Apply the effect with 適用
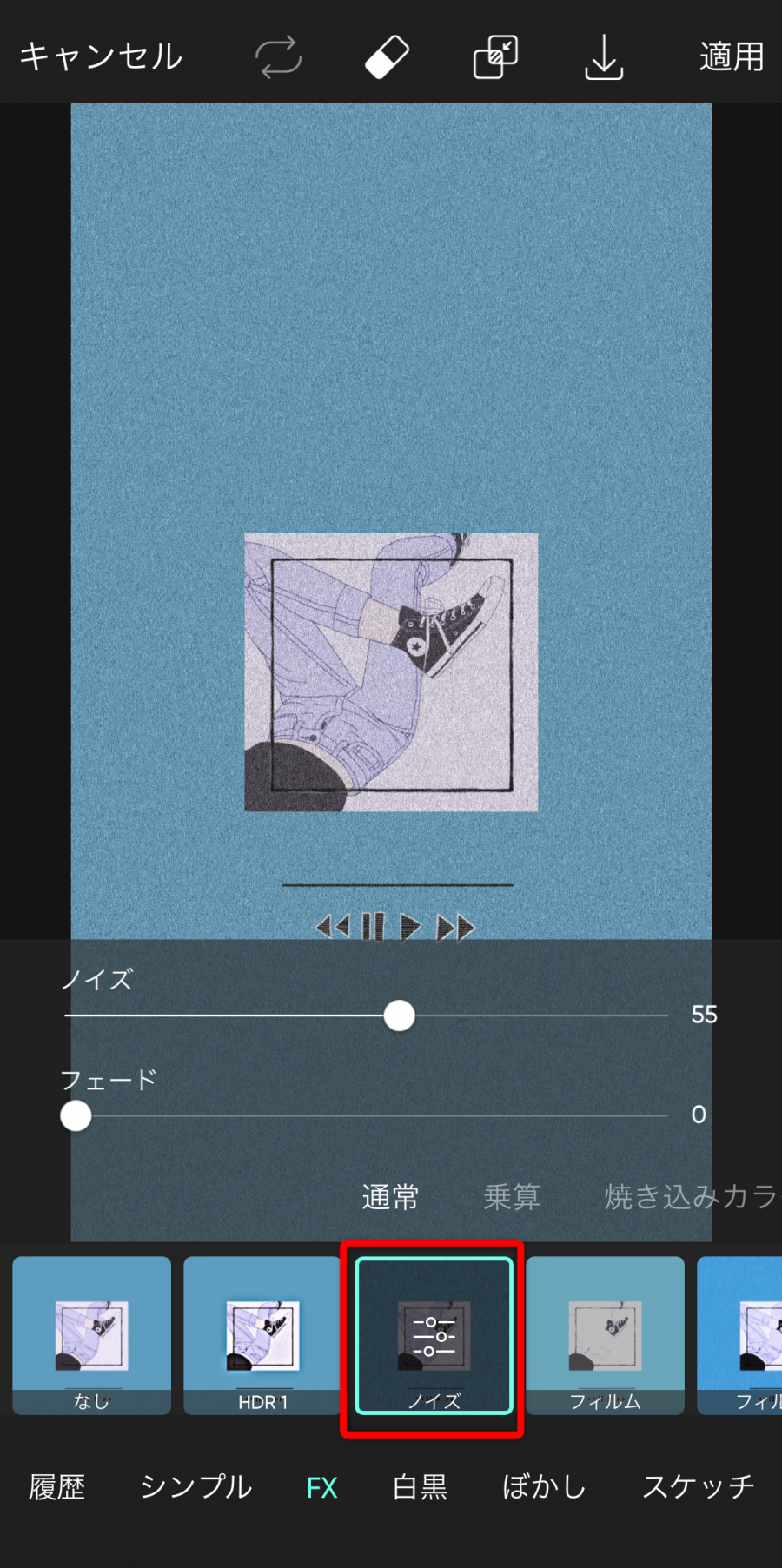Image resolution: width=782 pixels, height=1568 pixels. coord(732,57)
